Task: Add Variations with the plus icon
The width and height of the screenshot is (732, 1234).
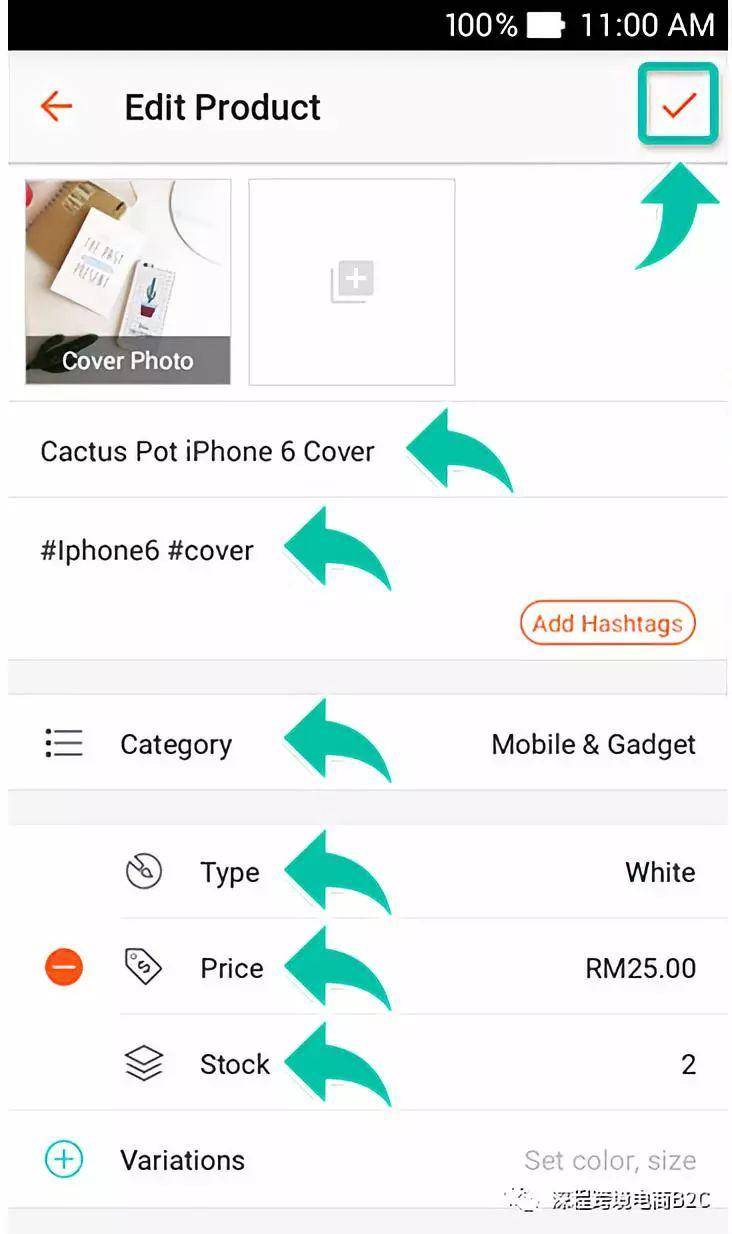Action: (64, 1160)
